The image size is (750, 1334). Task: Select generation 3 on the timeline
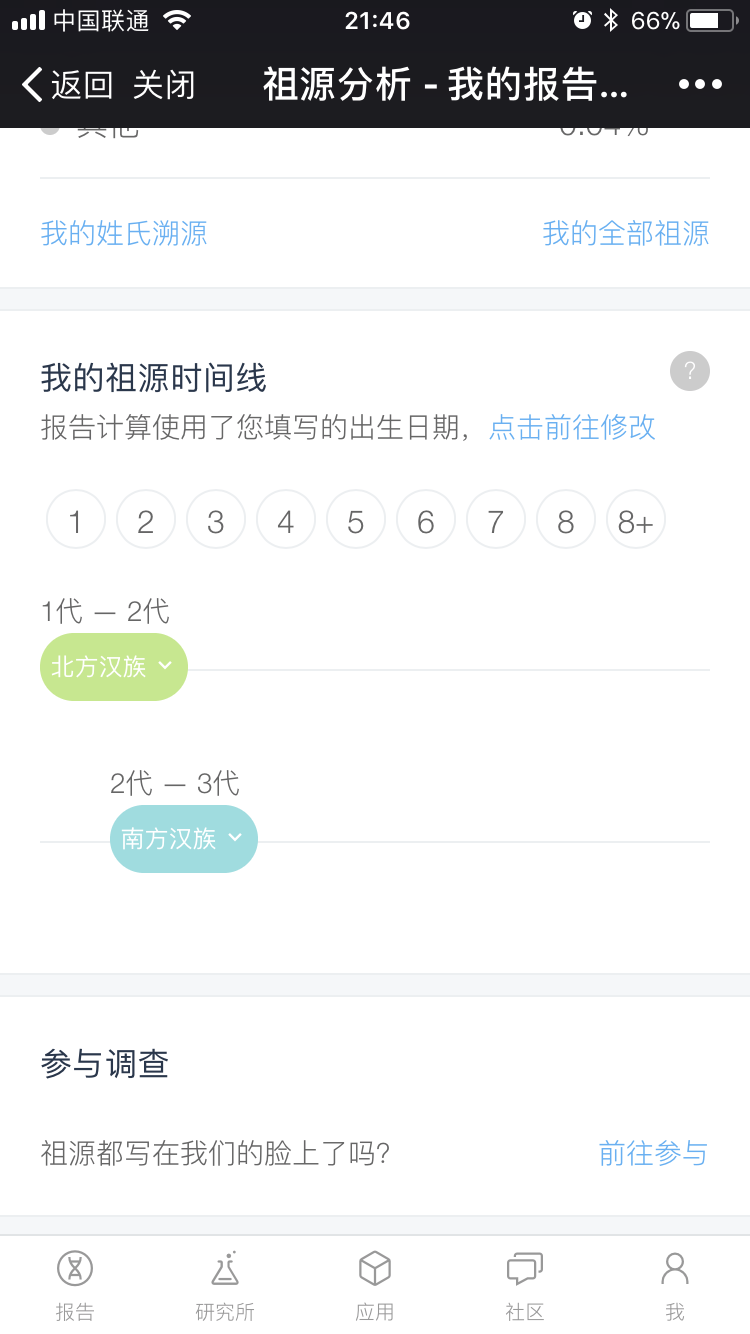(x=216, y=521)
